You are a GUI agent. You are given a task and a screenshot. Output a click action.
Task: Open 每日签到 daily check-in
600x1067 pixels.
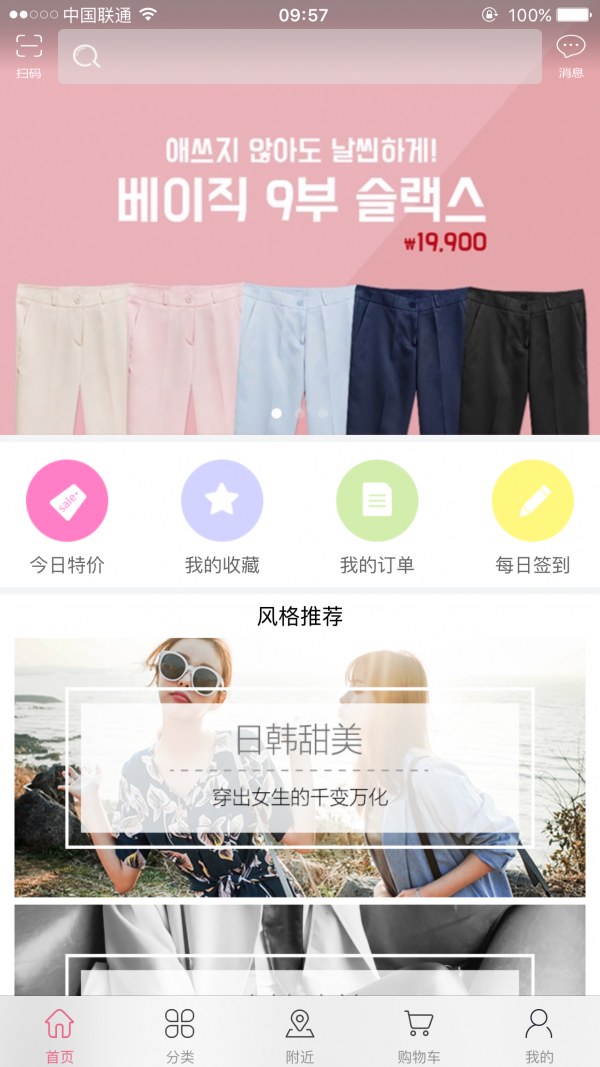point(532,515)
